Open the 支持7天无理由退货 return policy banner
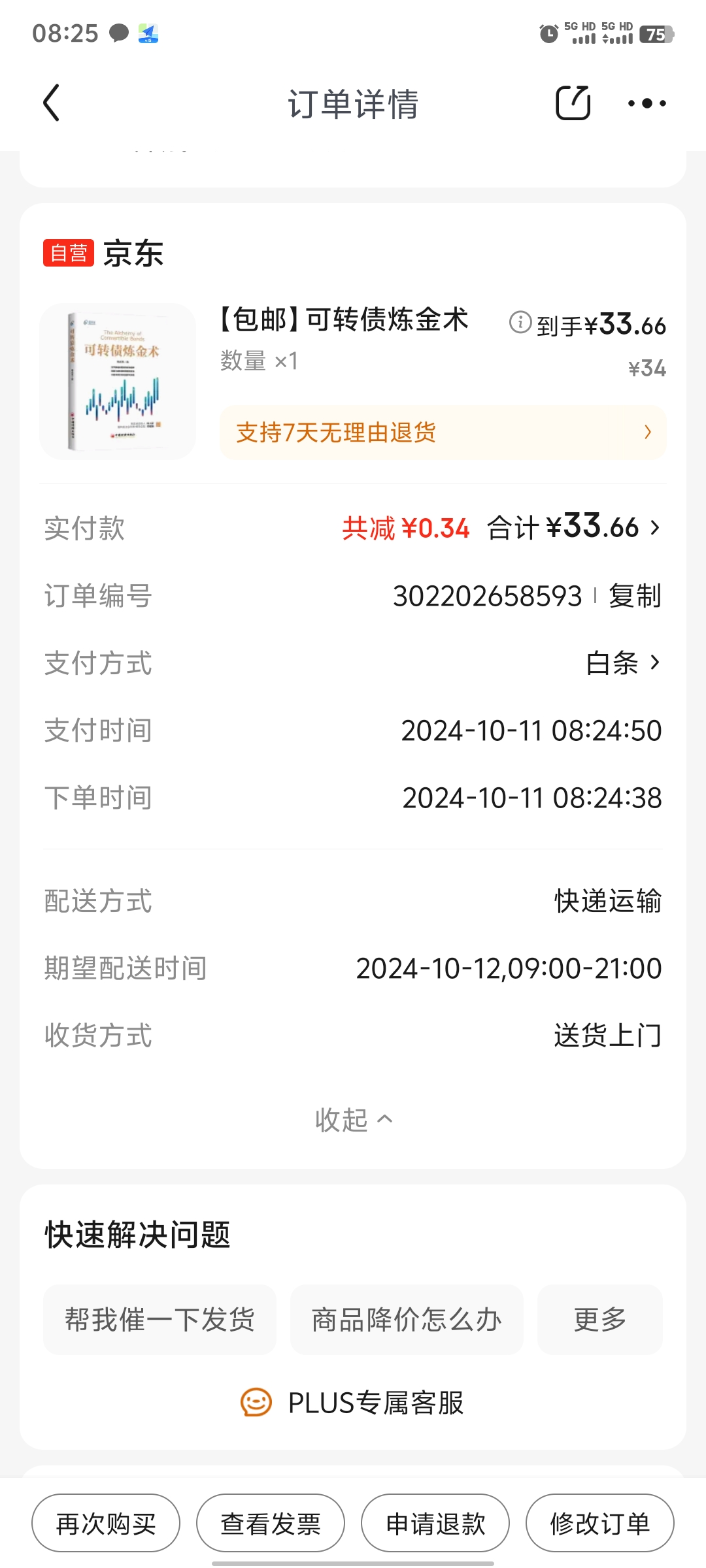 tap(443, 433)
